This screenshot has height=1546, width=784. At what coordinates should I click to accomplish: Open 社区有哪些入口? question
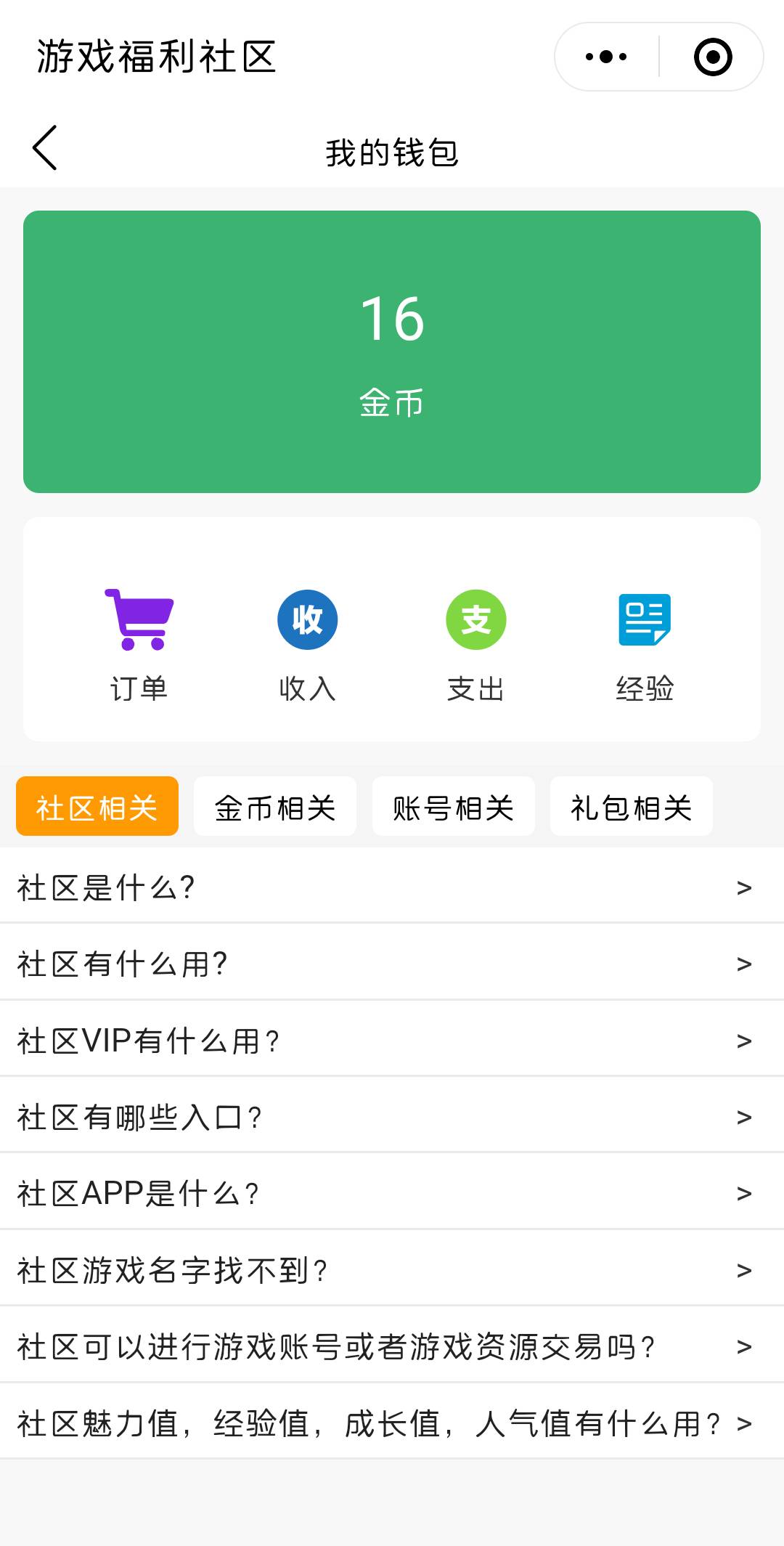tap(392, 1117)
